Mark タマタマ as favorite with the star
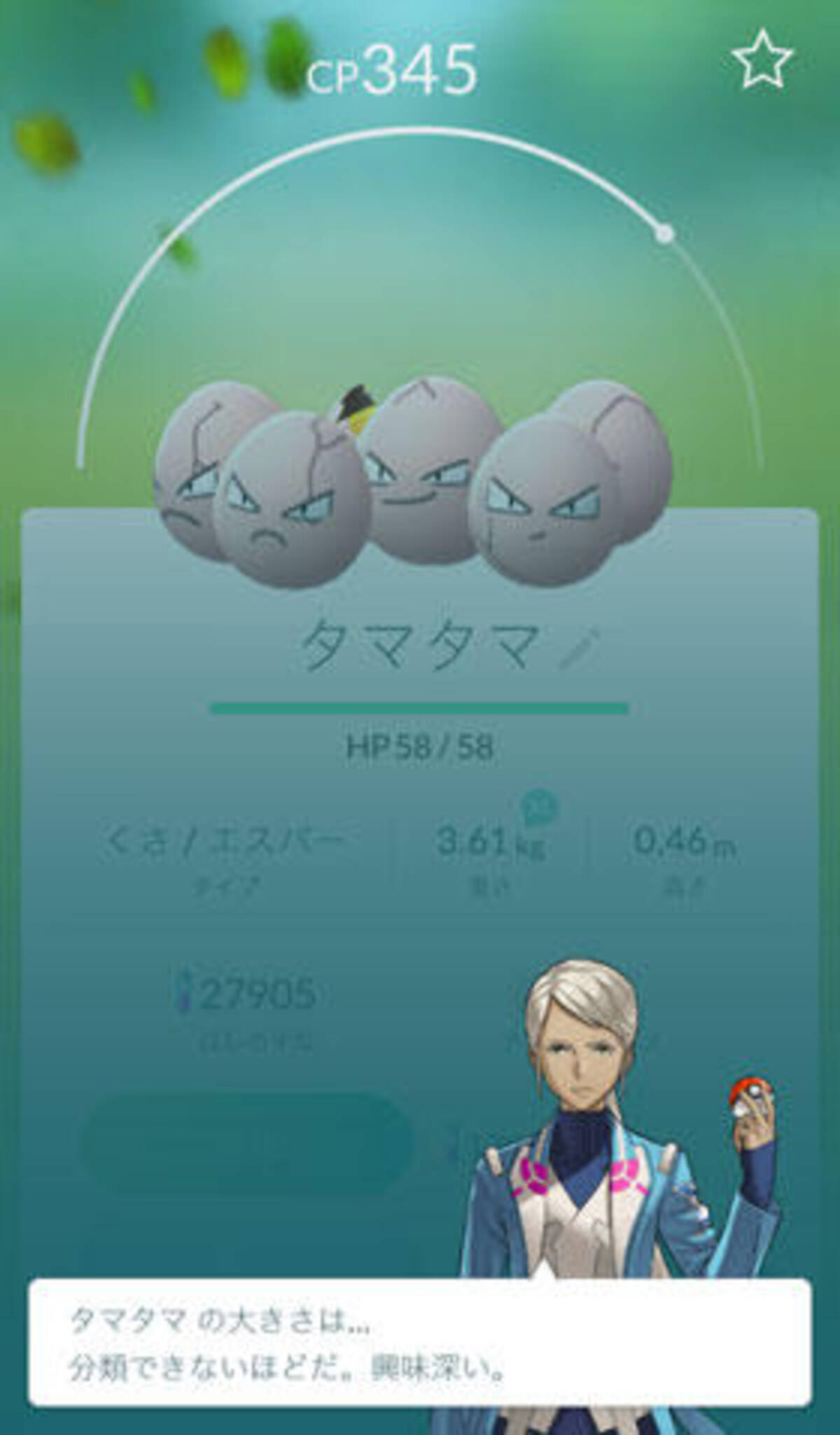 [762, 61]
